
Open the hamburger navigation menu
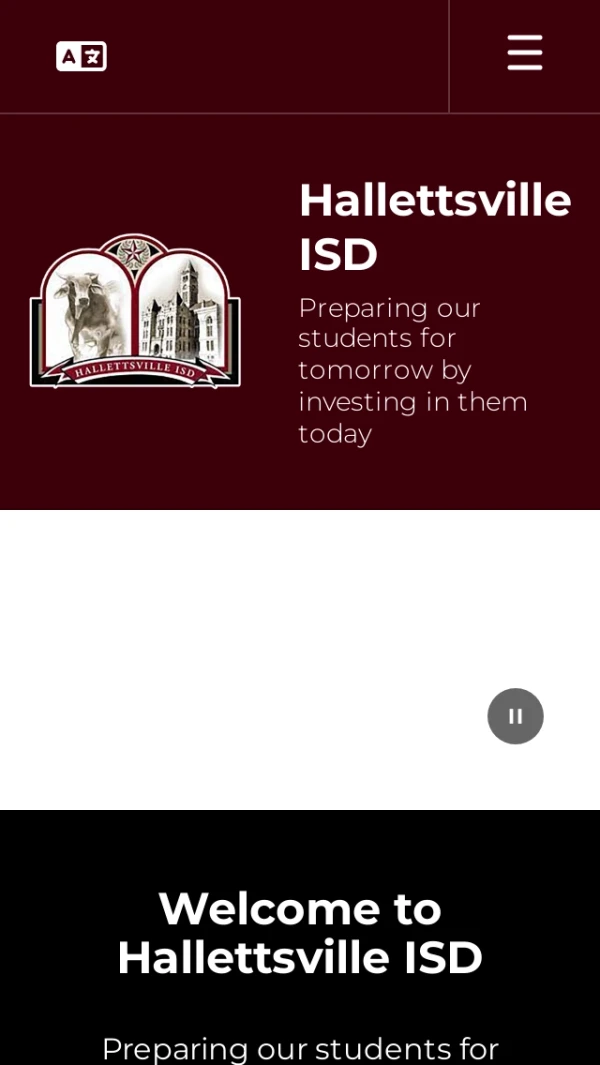point(524,53)
